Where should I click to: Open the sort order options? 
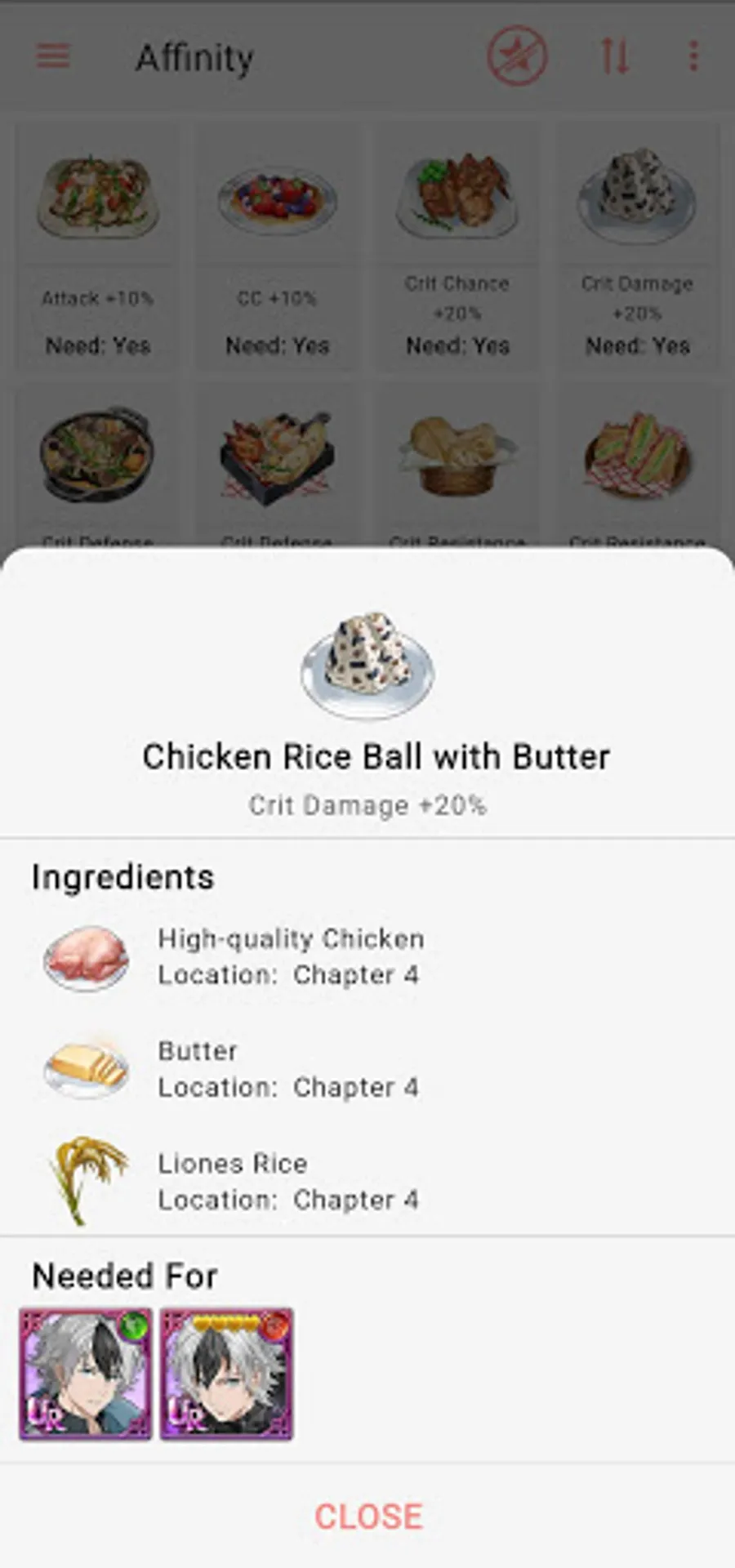614,56
